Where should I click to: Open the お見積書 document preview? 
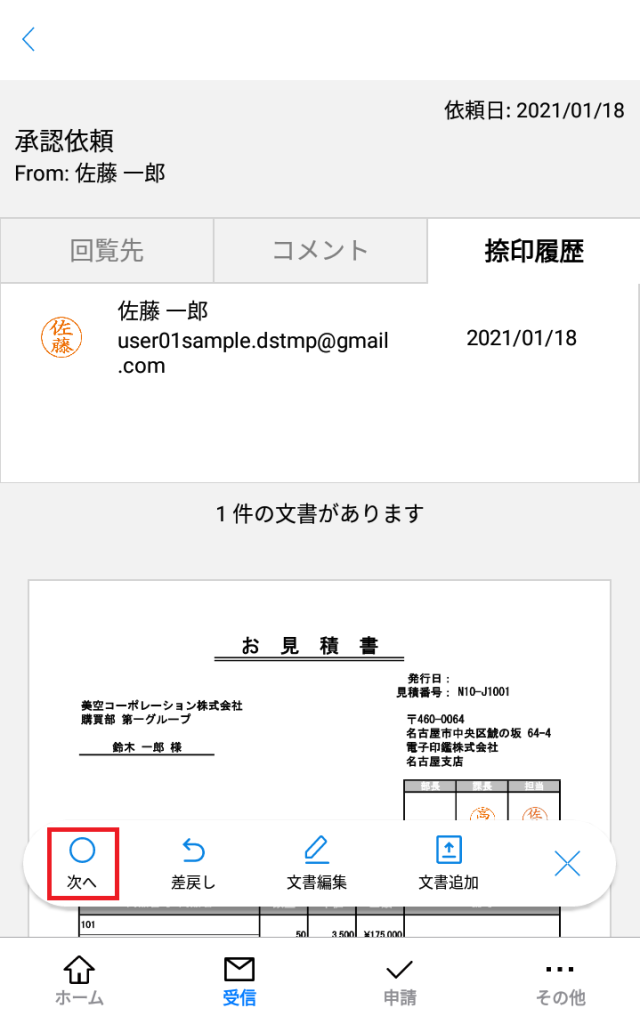click(320, 700)
